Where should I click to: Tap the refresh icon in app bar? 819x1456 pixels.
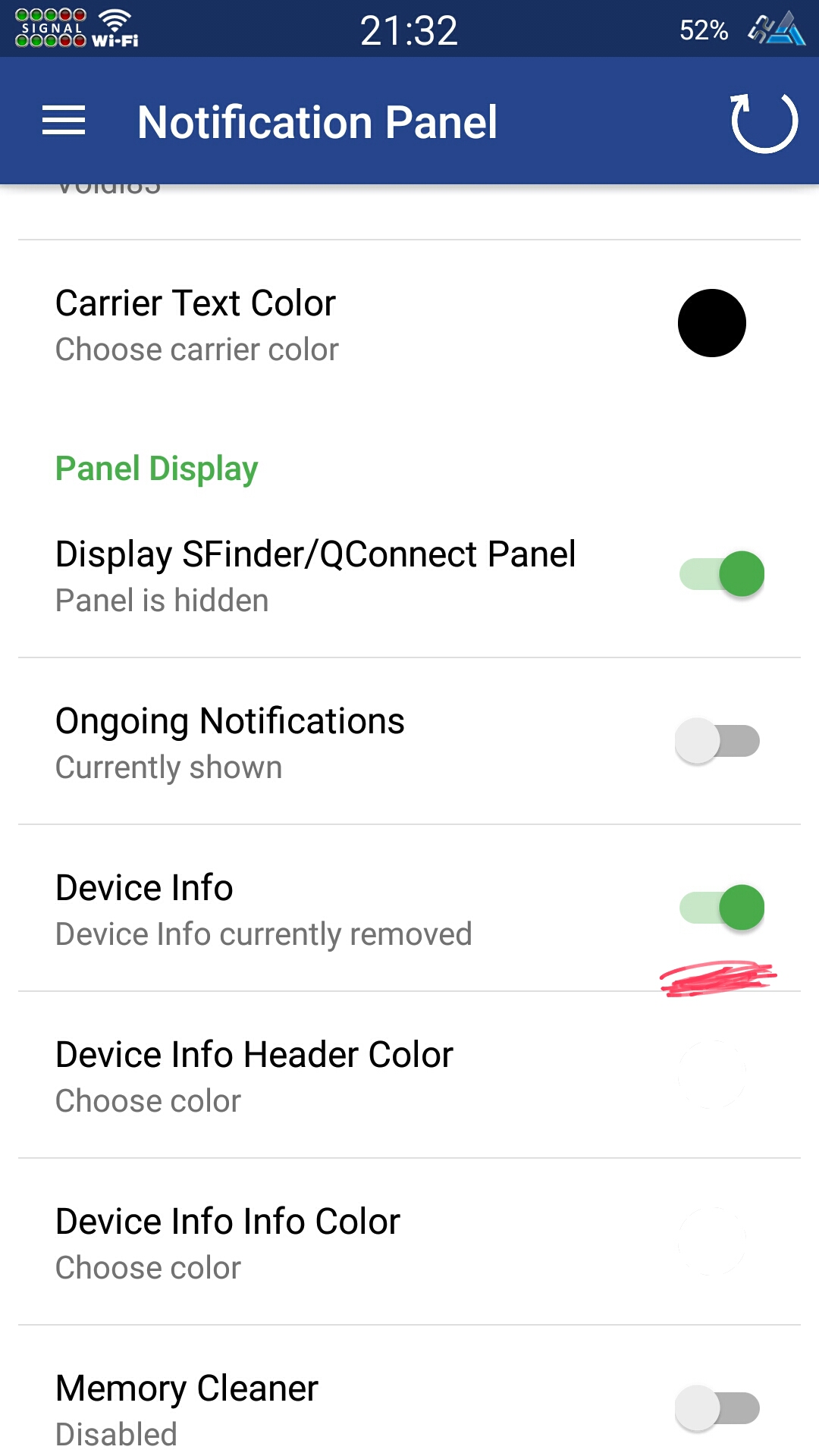point(764,122)
